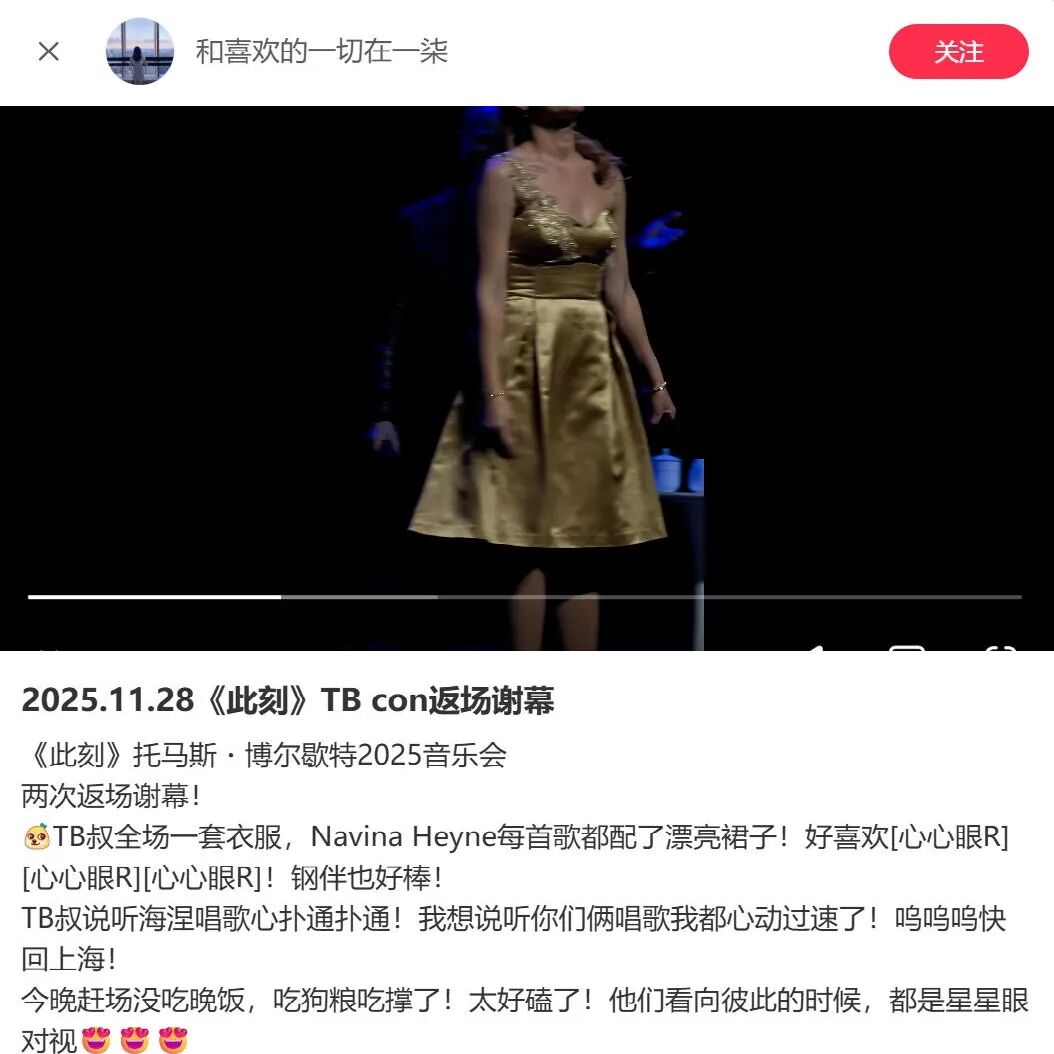Open the author's profile avatar
Image resolution: width=1054 pixels, height=1054 pixels.
pyautogui.click(x=140, y=51)
